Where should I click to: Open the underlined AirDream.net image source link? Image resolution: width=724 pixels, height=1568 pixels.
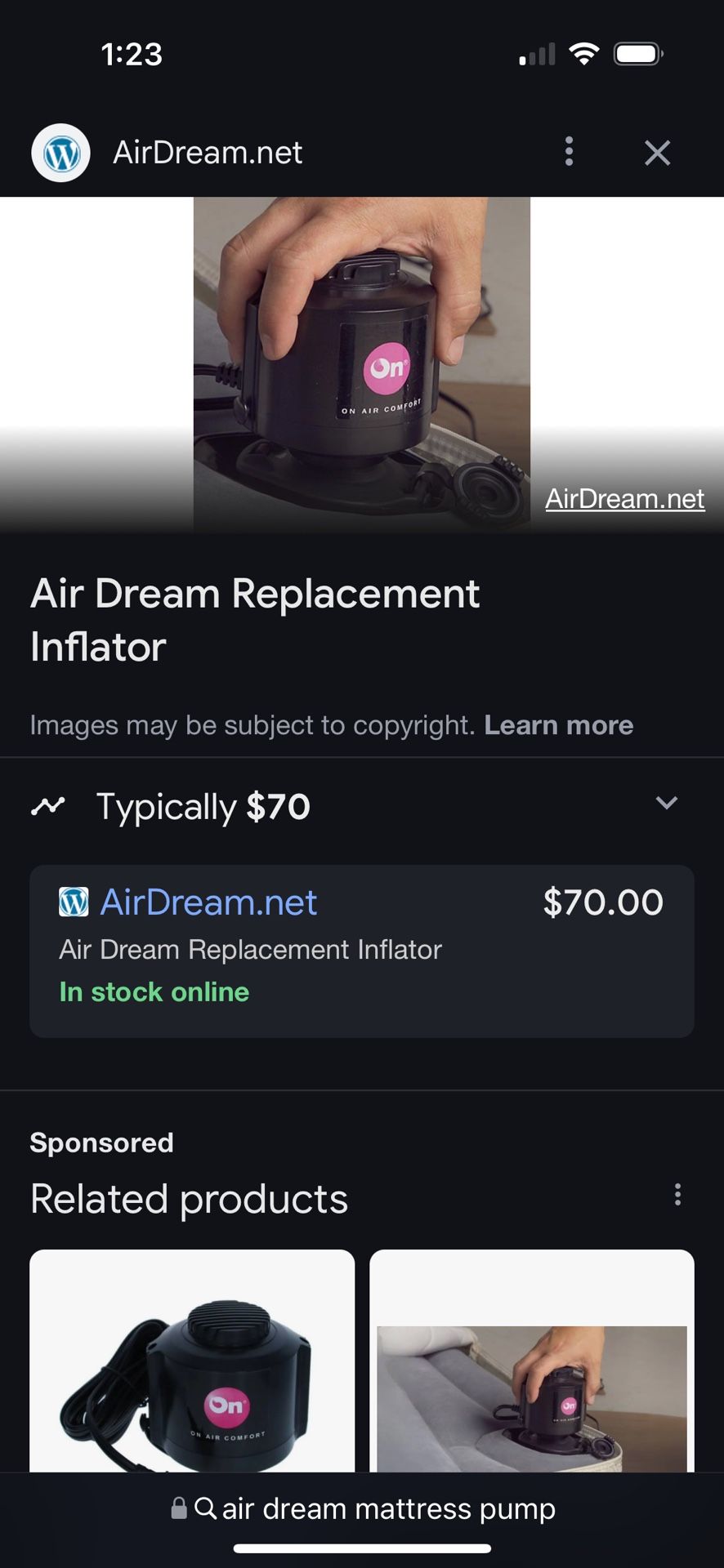point(624,498)
